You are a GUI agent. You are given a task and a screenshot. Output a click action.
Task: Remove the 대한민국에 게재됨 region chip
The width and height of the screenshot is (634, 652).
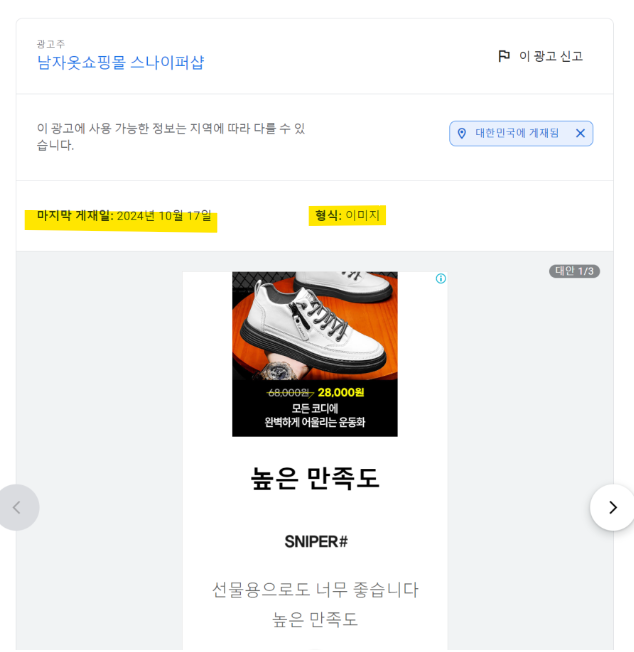580,133
